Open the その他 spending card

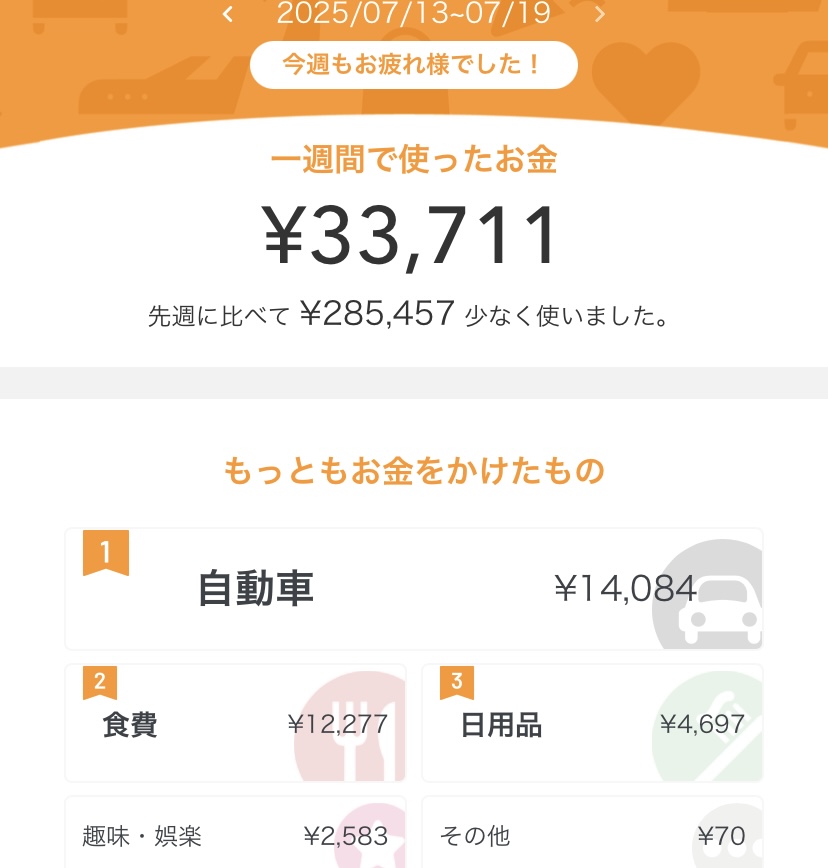pyautogui.click(x=592, y=834)
